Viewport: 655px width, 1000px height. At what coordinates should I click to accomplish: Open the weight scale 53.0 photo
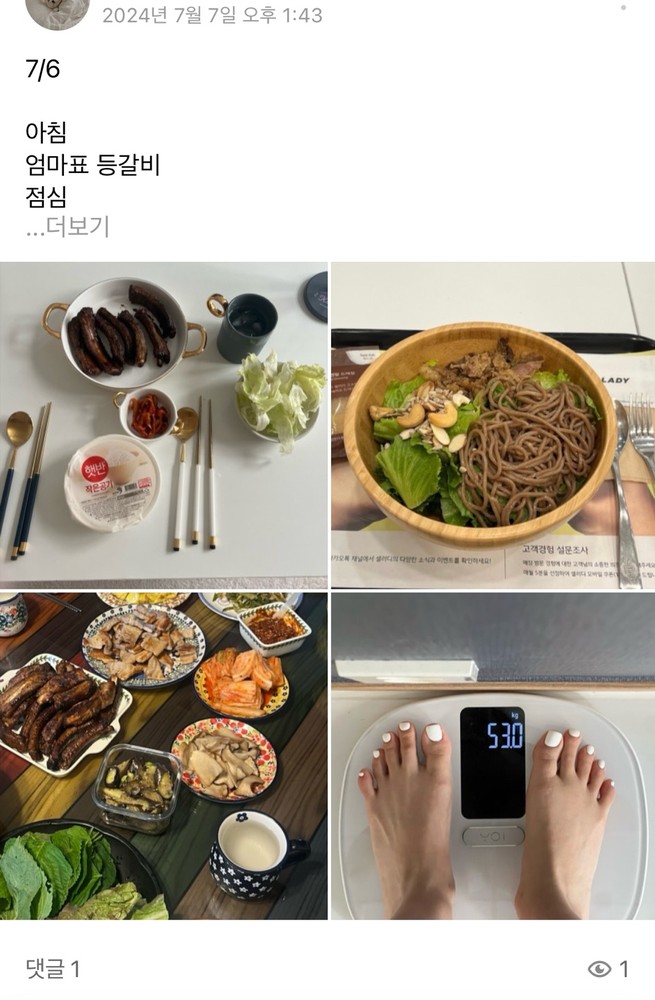tap(492, 756)
